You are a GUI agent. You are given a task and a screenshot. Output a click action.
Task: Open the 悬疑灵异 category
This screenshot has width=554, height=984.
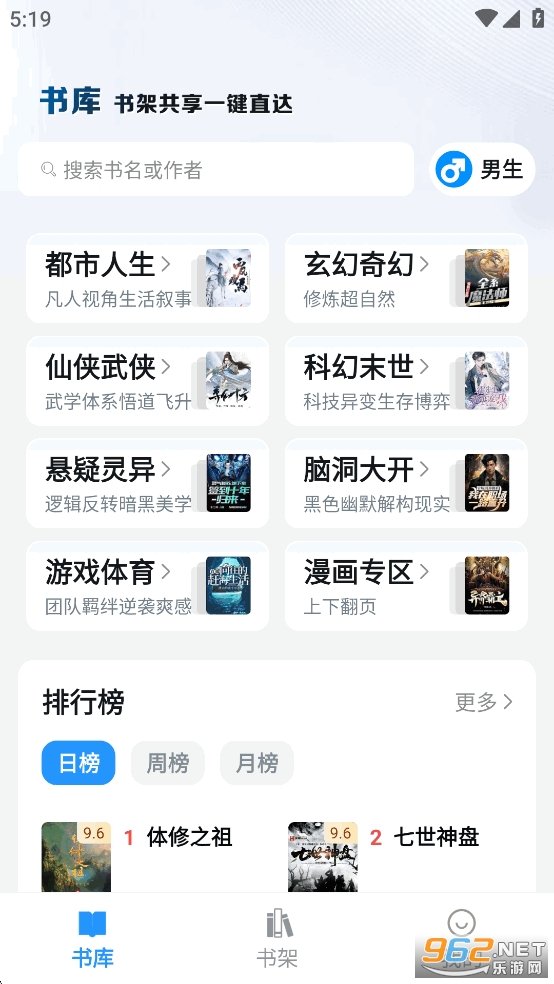coord(147,483)
